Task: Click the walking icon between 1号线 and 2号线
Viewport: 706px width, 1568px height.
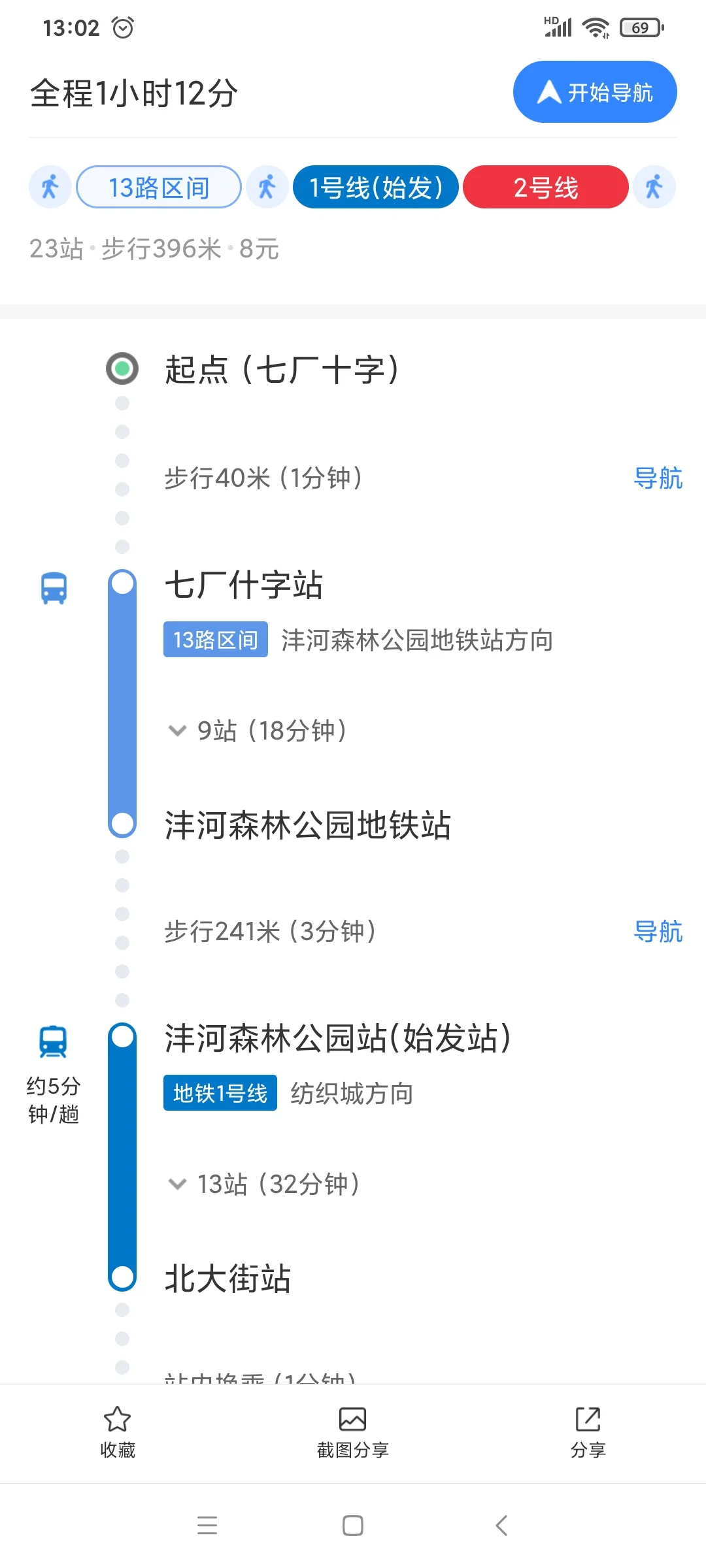Action: (x=654, y=186)
